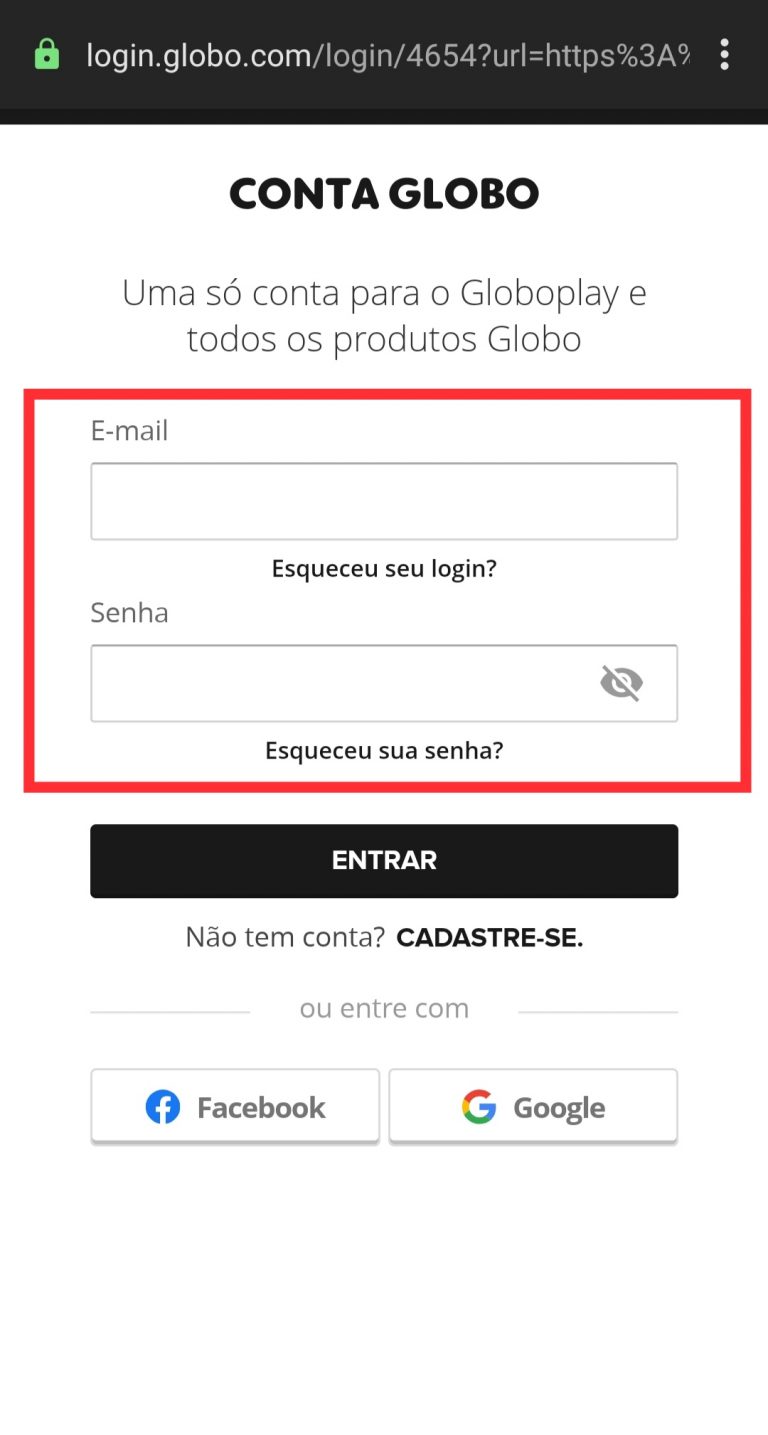The width and height of the screenshot is (768, 1435).
Task: Tap the browser address bar URL
Action: pyautogui.click(x=388, y=55)
